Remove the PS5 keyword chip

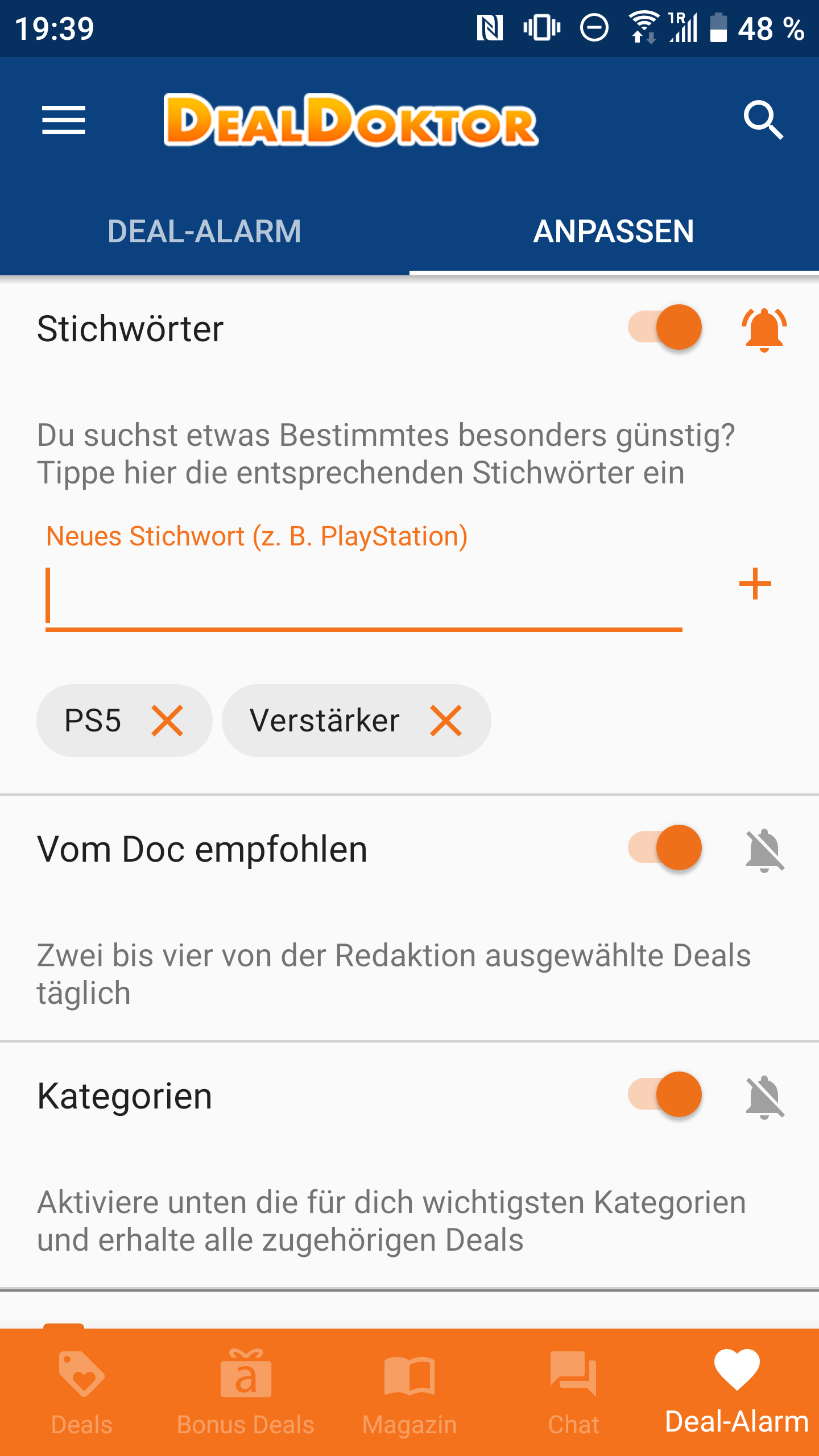(167, 721)
